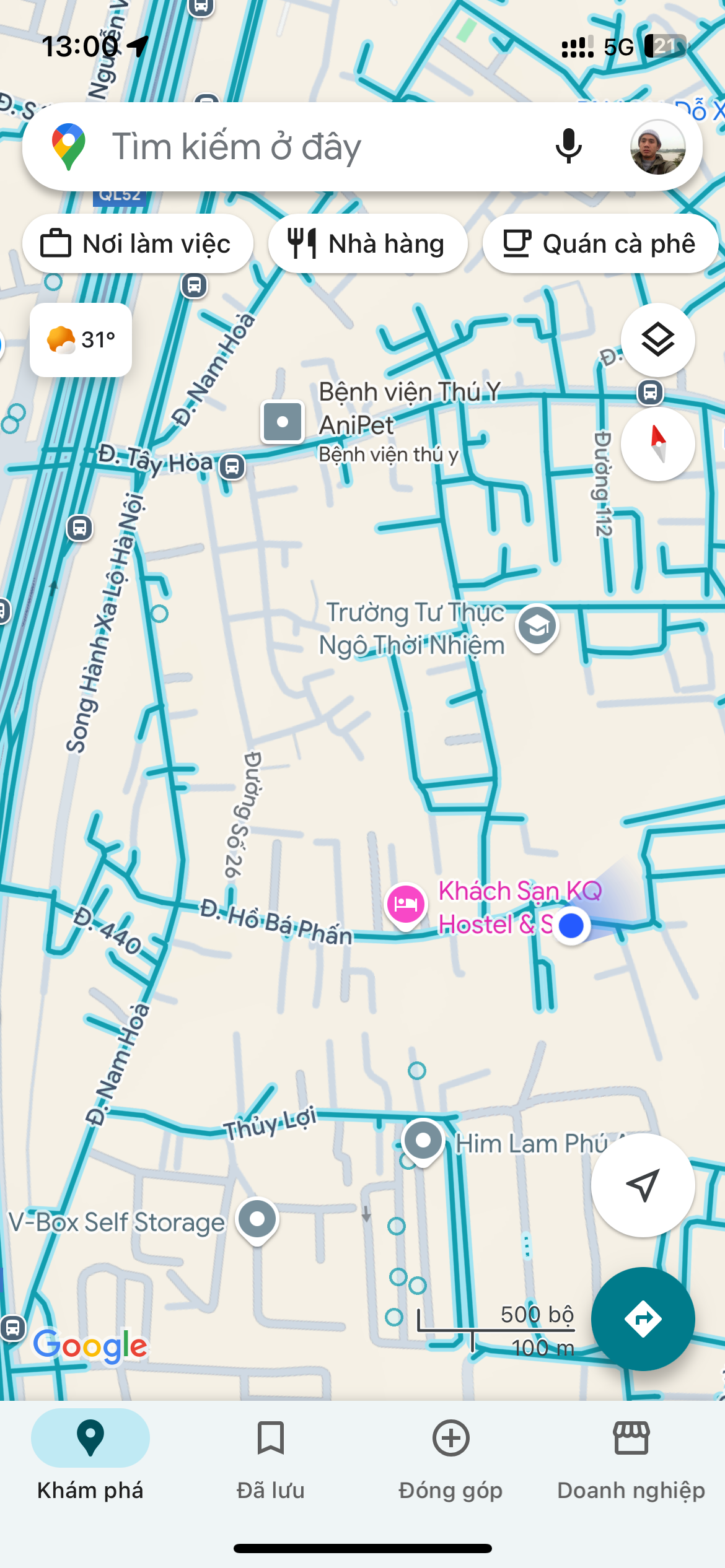Start voice search with the microphone
725x1568 pixels.
(x=568, y=147)
